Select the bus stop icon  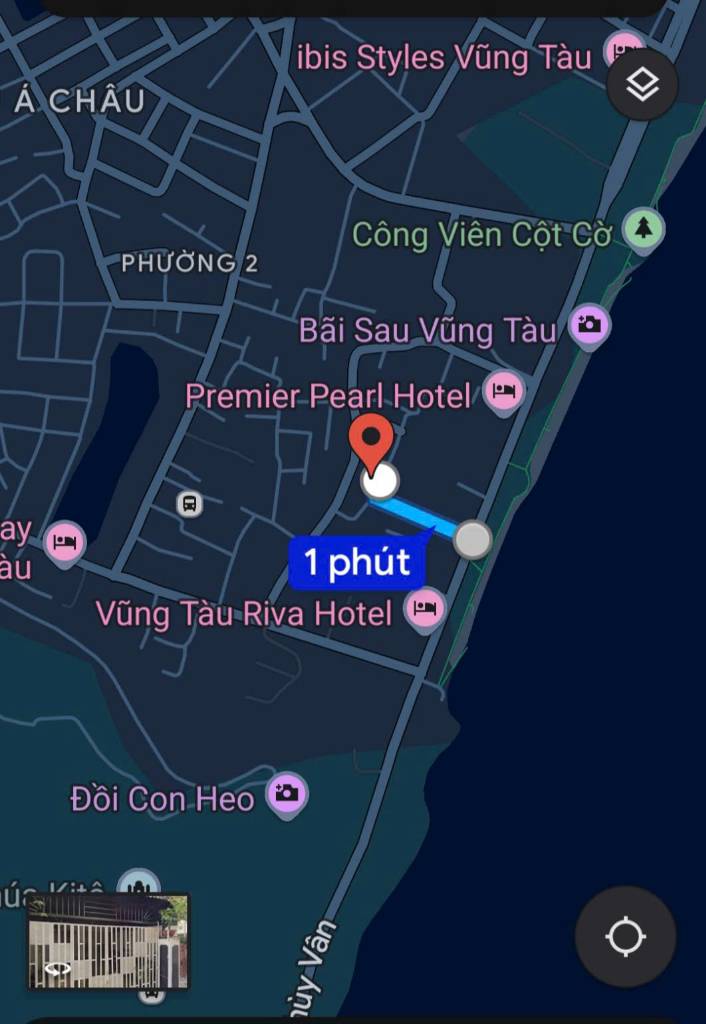189,504
